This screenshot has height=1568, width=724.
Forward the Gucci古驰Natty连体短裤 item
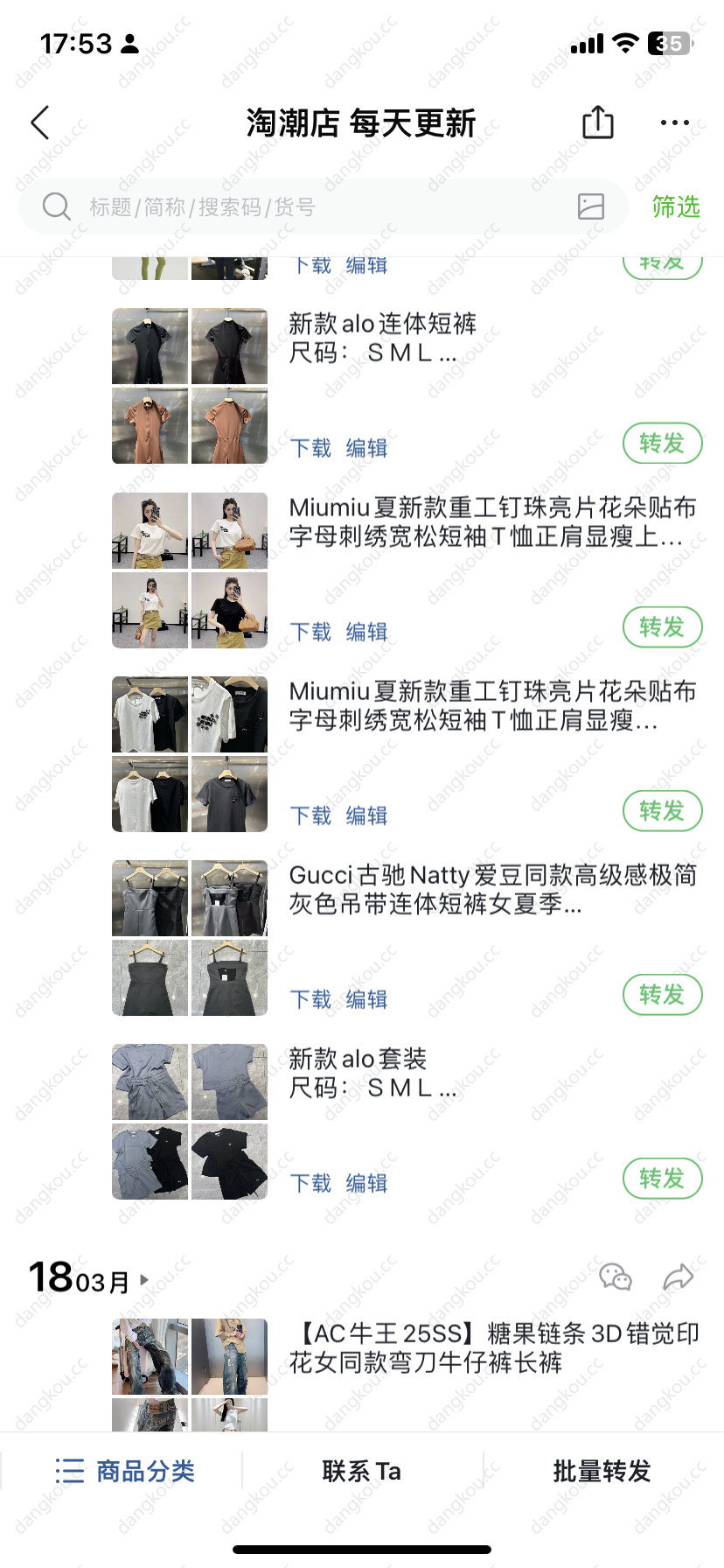[662, 995]
